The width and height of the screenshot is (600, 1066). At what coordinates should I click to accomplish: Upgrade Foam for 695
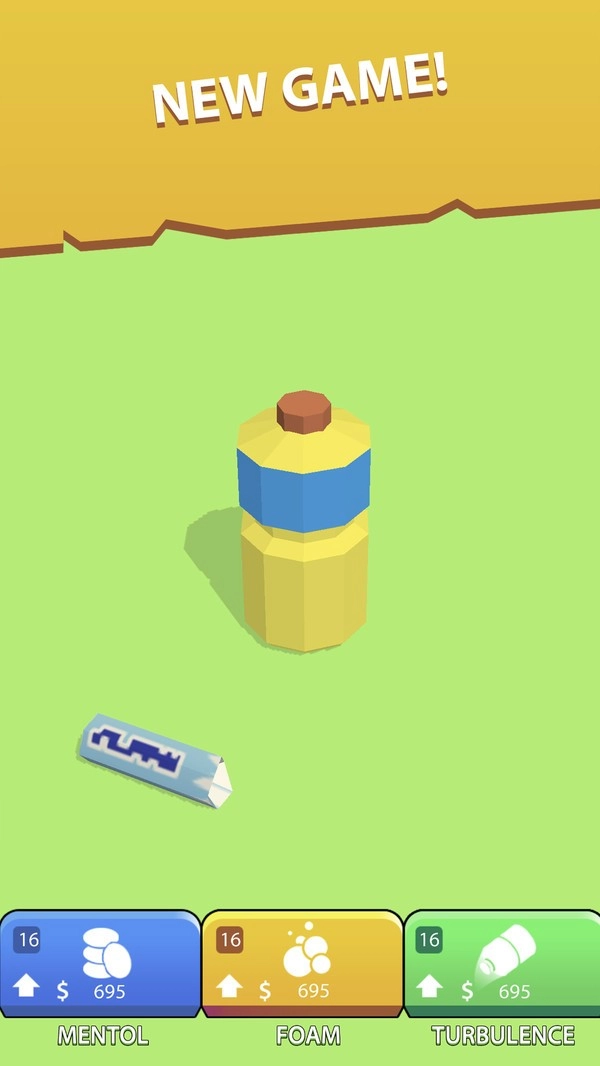(302, 964)
